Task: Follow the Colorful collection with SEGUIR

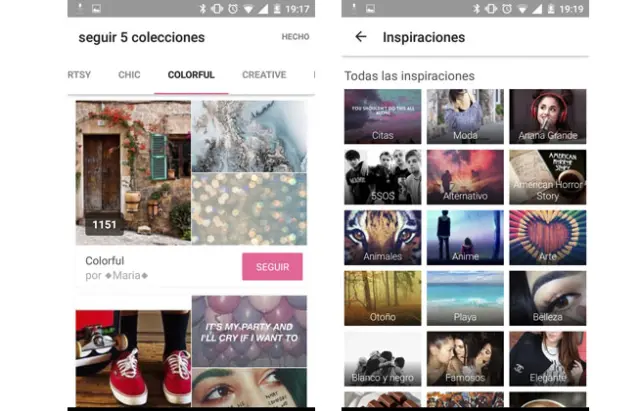Action: pos(272,267)
